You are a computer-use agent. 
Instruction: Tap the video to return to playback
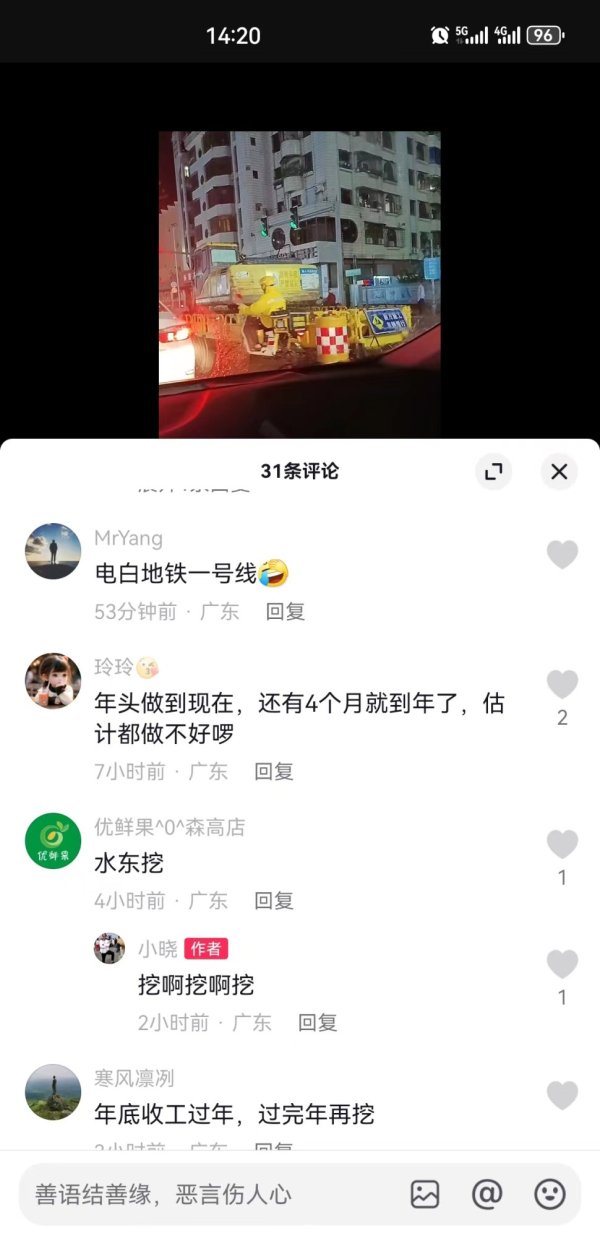click(299, 280)
